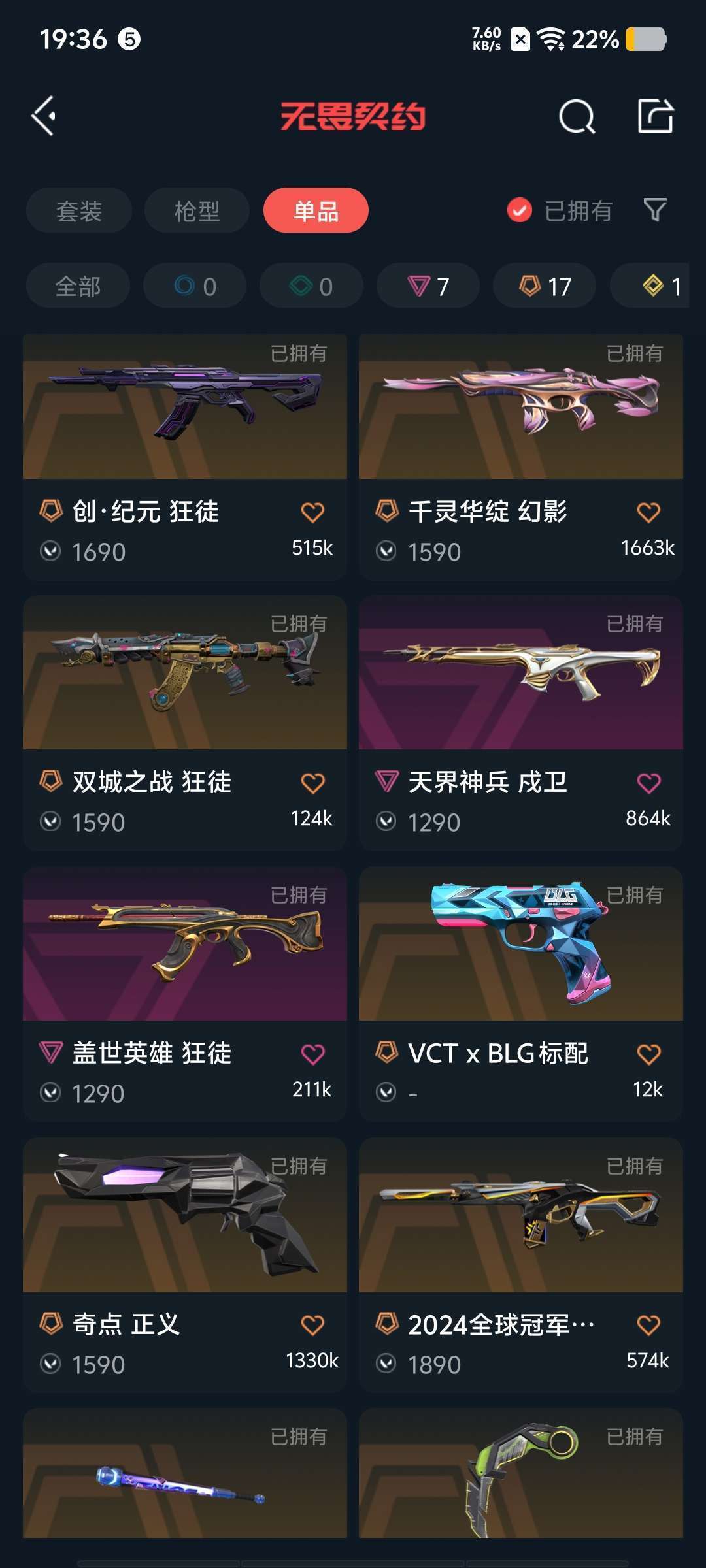Tap the 全部 filter option
706x1568 pixels.
click(x=78, y=286)
